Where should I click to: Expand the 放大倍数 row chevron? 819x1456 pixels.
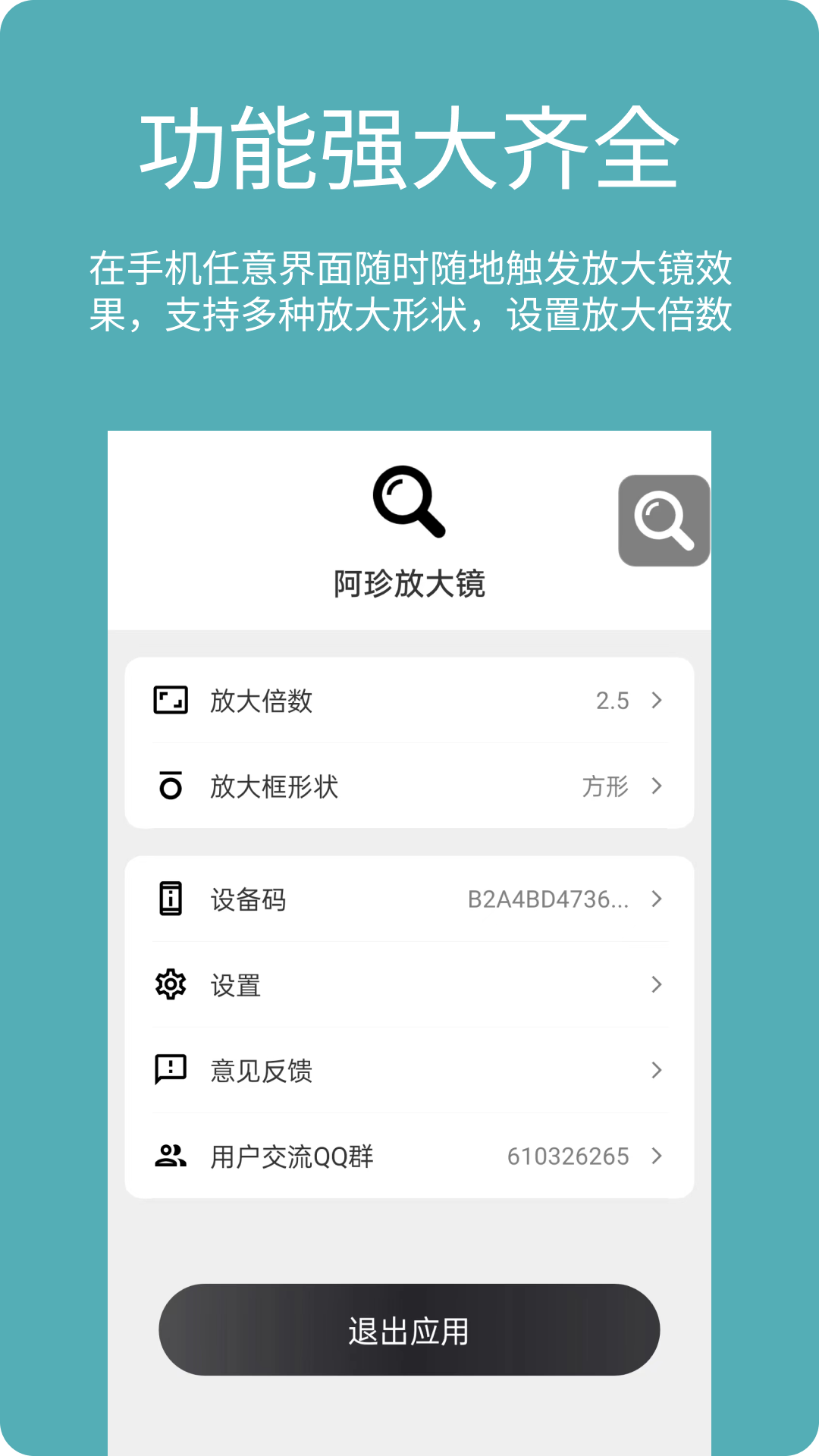657,701
